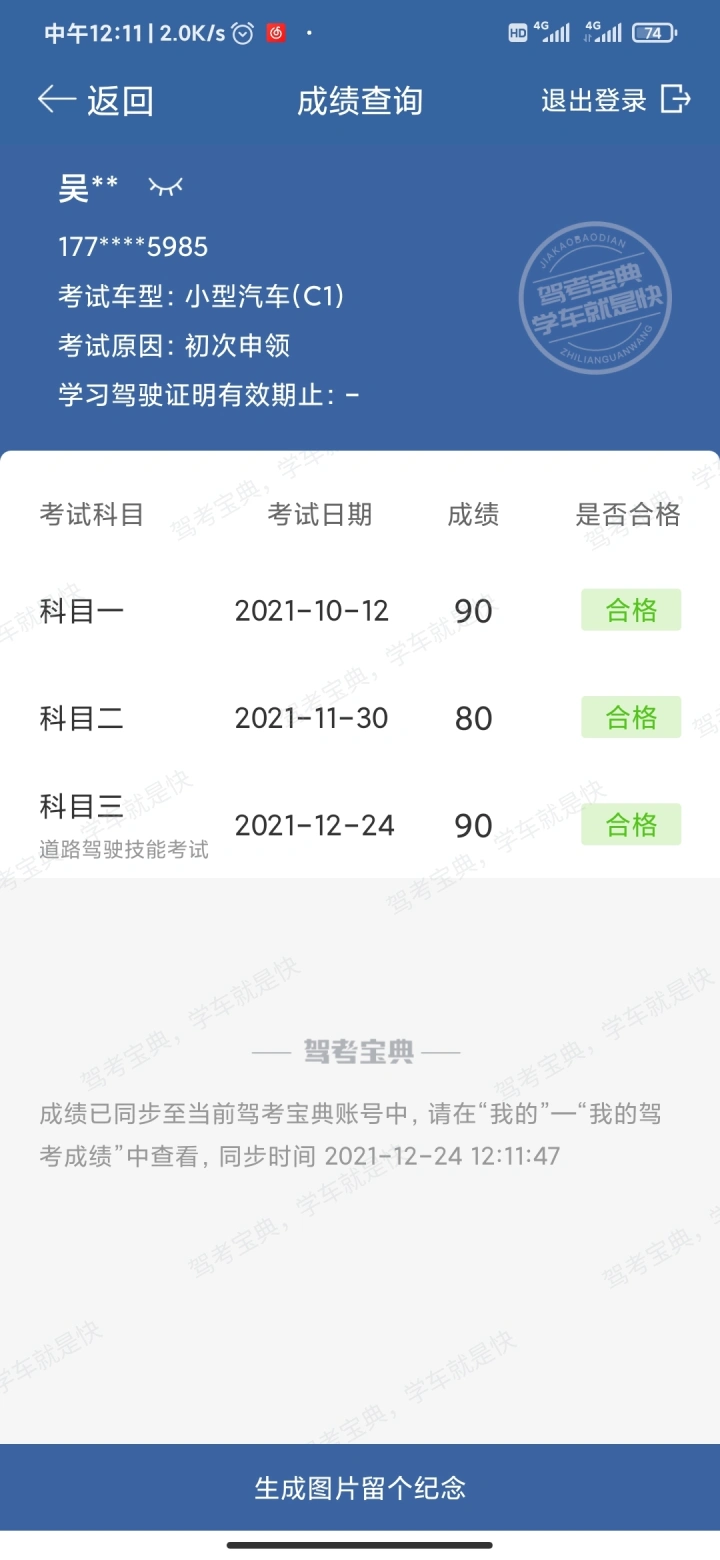Screen dimensions: 720x1560
Task: Log out with 退出登录
Action: tap(615, 100)
